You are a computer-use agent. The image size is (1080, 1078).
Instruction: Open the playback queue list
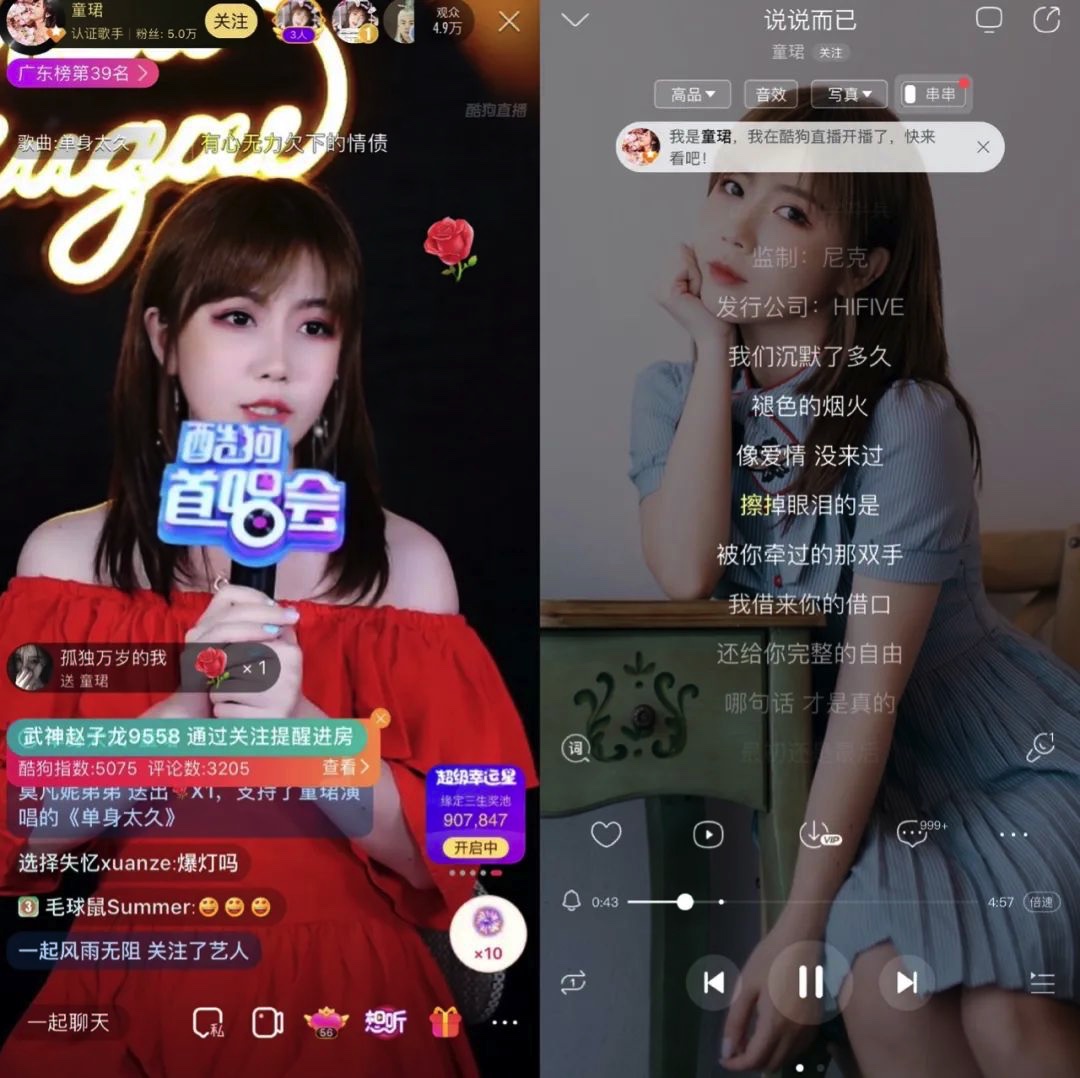pyautogui.click(x=1042, y=982)
